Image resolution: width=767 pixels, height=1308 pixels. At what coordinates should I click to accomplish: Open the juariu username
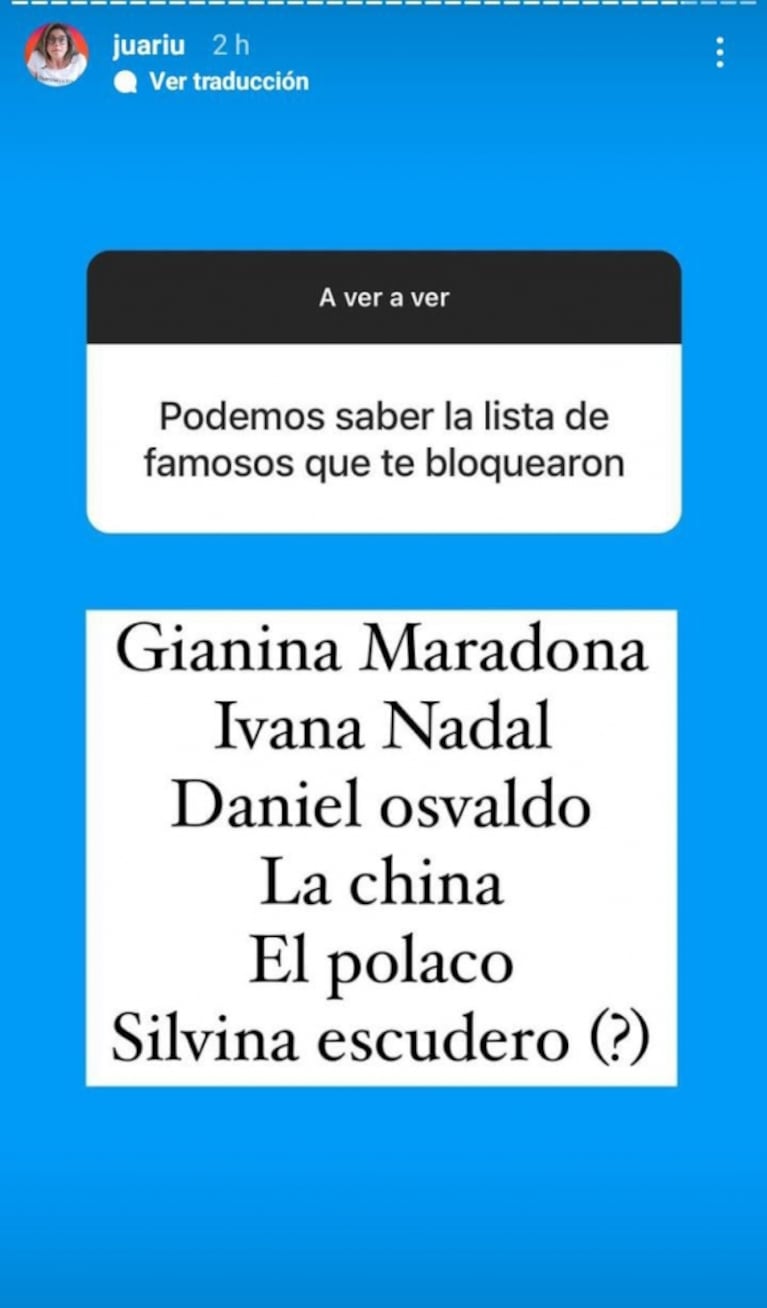coord(149,45)
